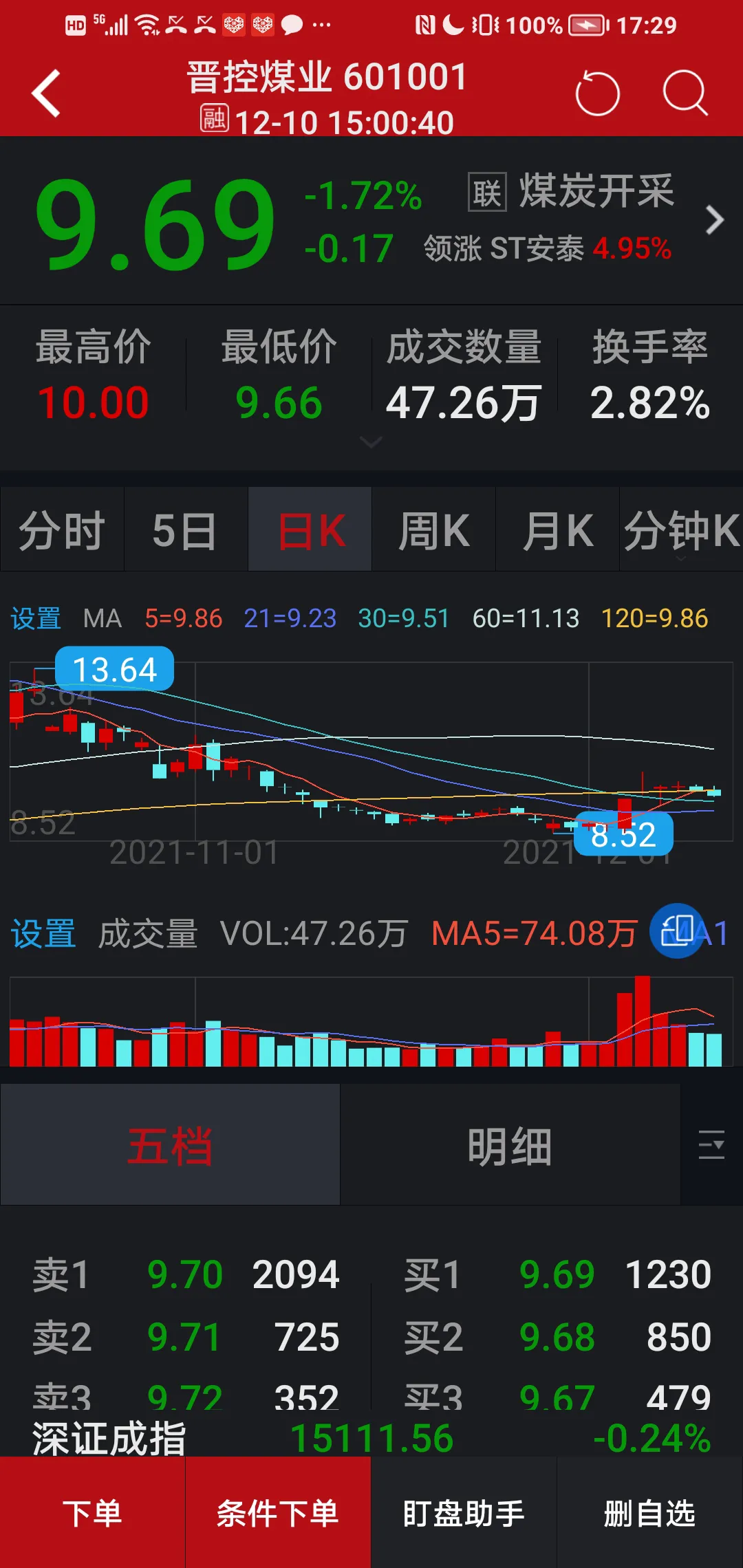The width and height of the screenshot is (743, 1568).
Task: Switch to the 周K chart
Action: pyautogui.click(x=433, y=530)
